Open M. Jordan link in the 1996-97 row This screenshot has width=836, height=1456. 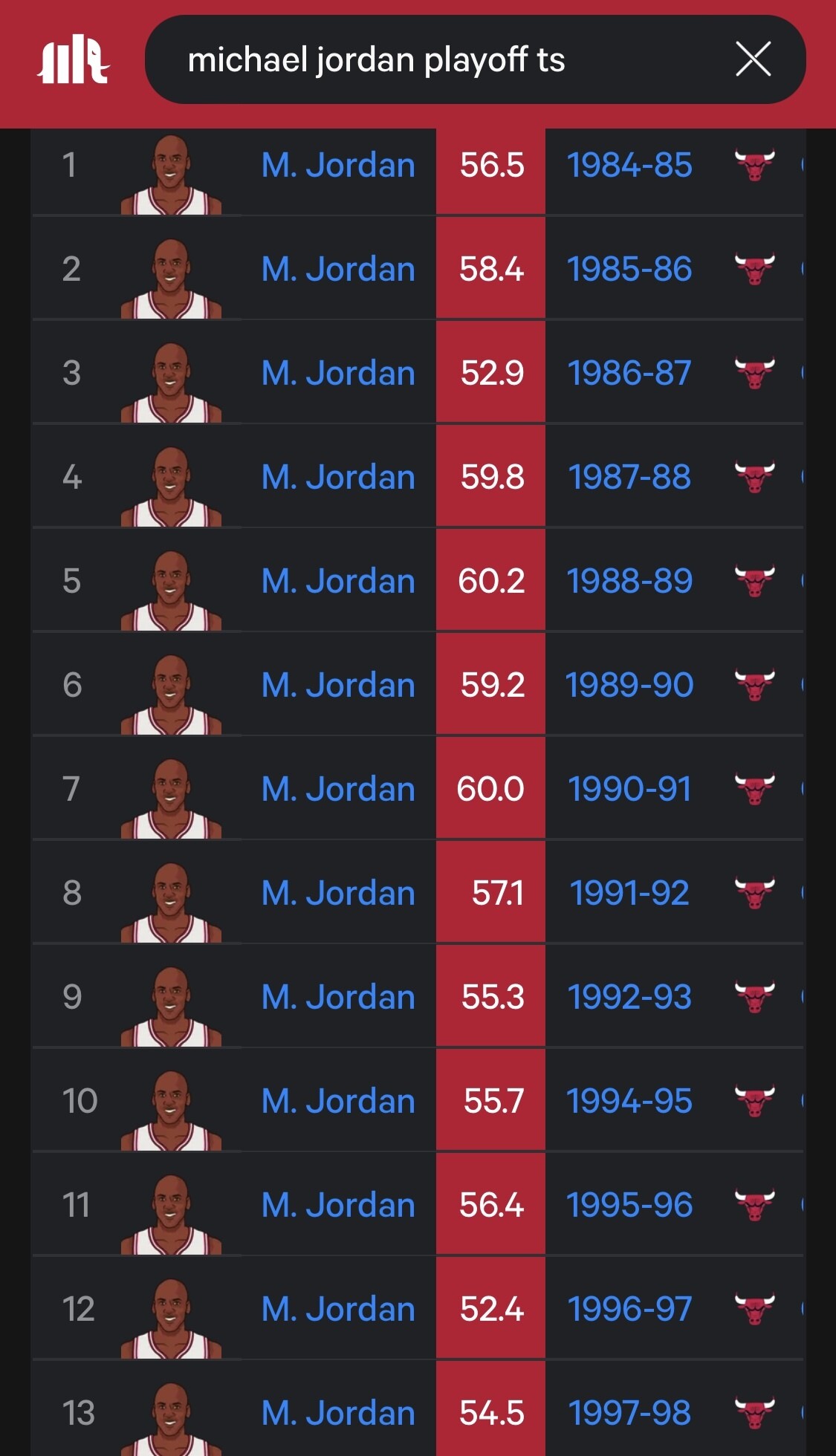point(338,1309)
